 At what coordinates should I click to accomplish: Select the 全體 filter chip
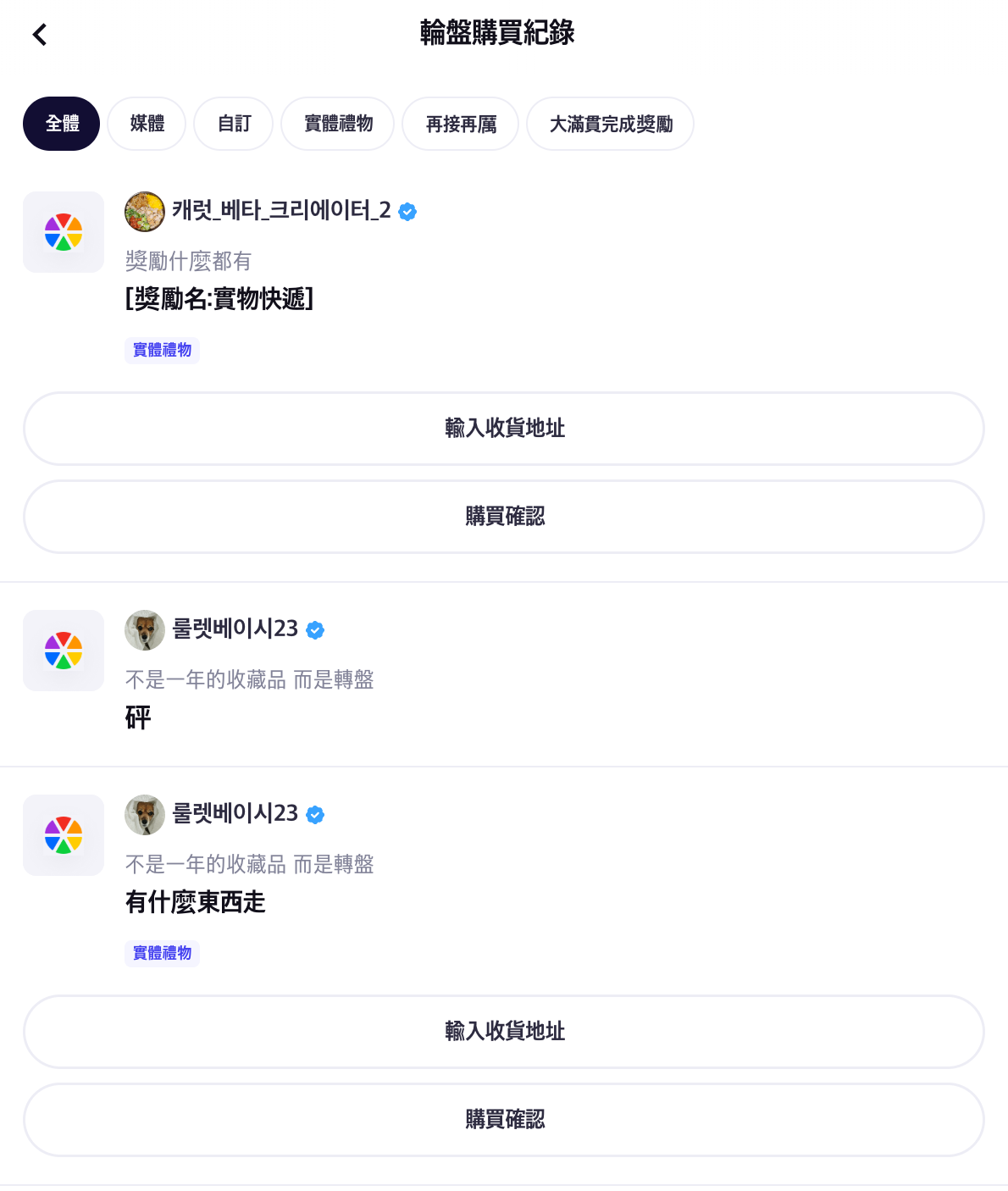[62, 124]
